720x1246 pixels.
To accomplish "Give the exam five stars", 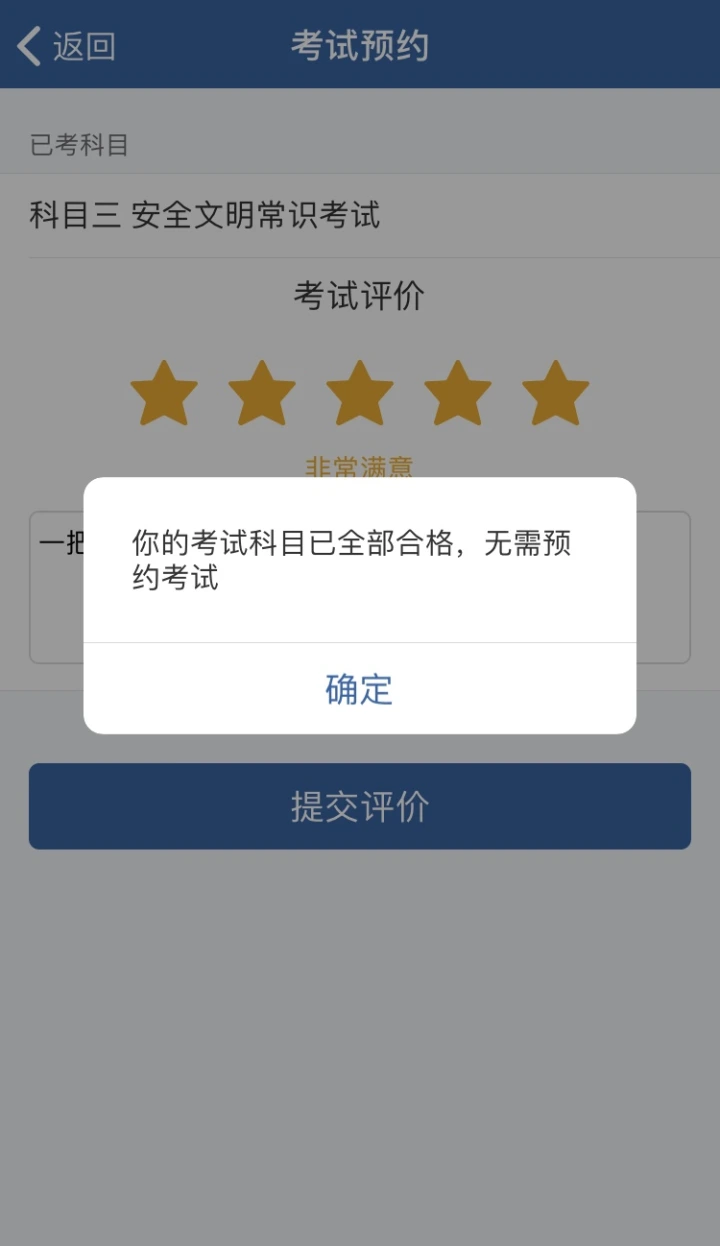I will pyautogui.click(x=555, y=394).
